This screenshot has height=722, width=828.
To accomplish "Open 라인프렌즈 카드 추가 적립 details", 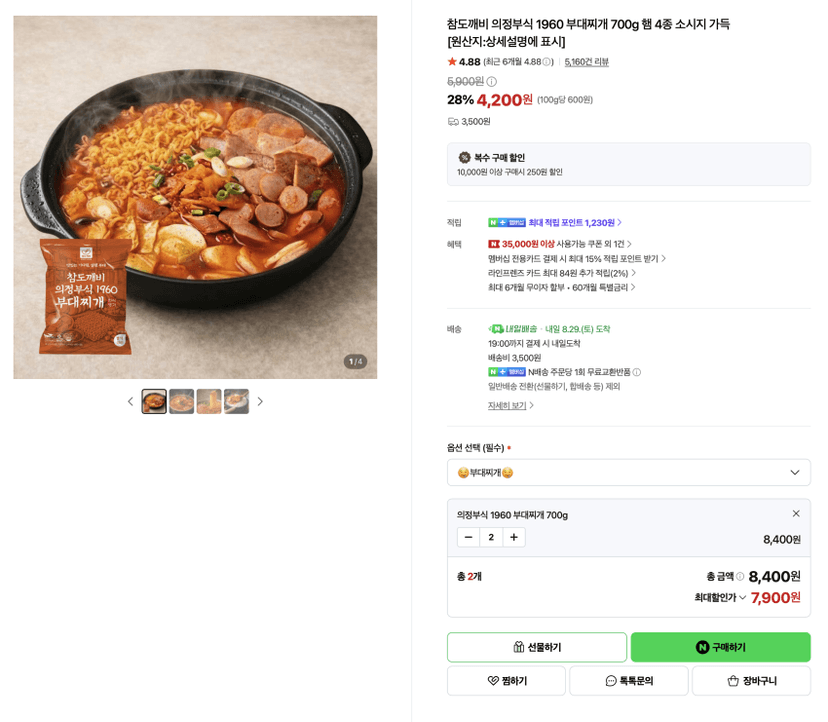I will (x=561, y=273).
